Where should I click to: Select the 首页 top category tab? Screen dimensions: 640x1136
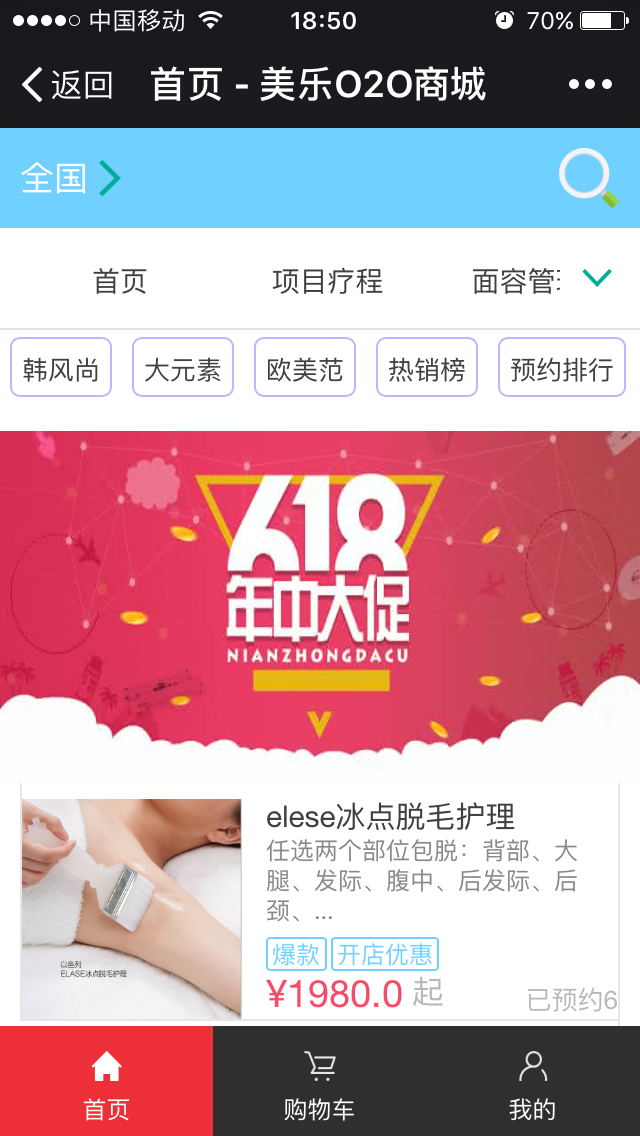tap(120, 281)
